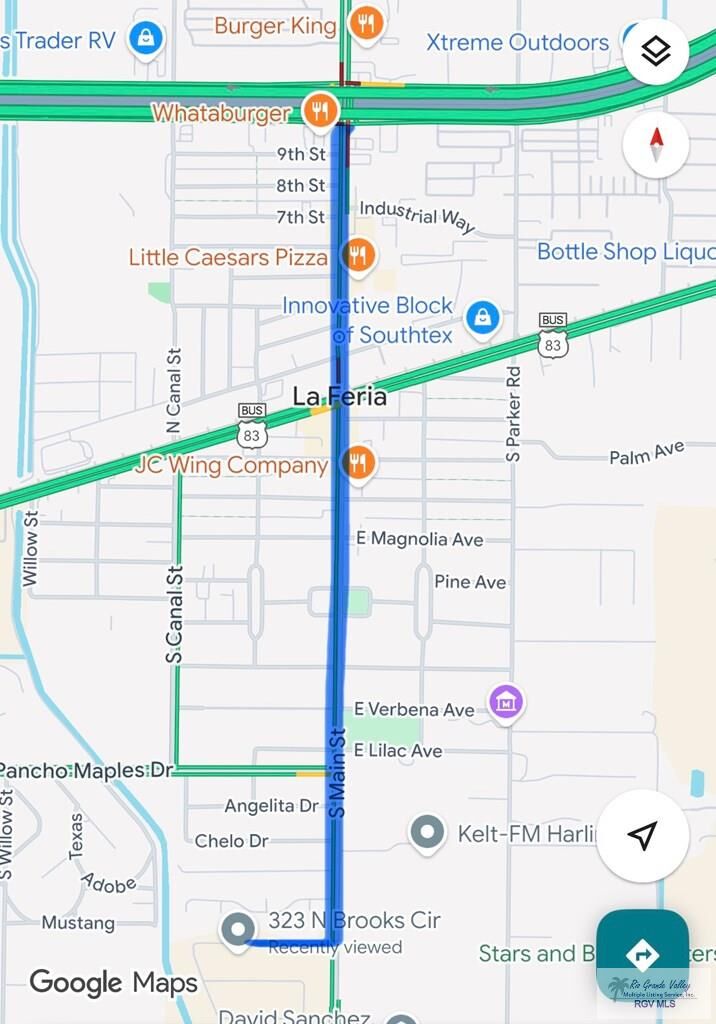Tap the Kelt-FM location marker
716x1024 pixels.
coord(428,831)
